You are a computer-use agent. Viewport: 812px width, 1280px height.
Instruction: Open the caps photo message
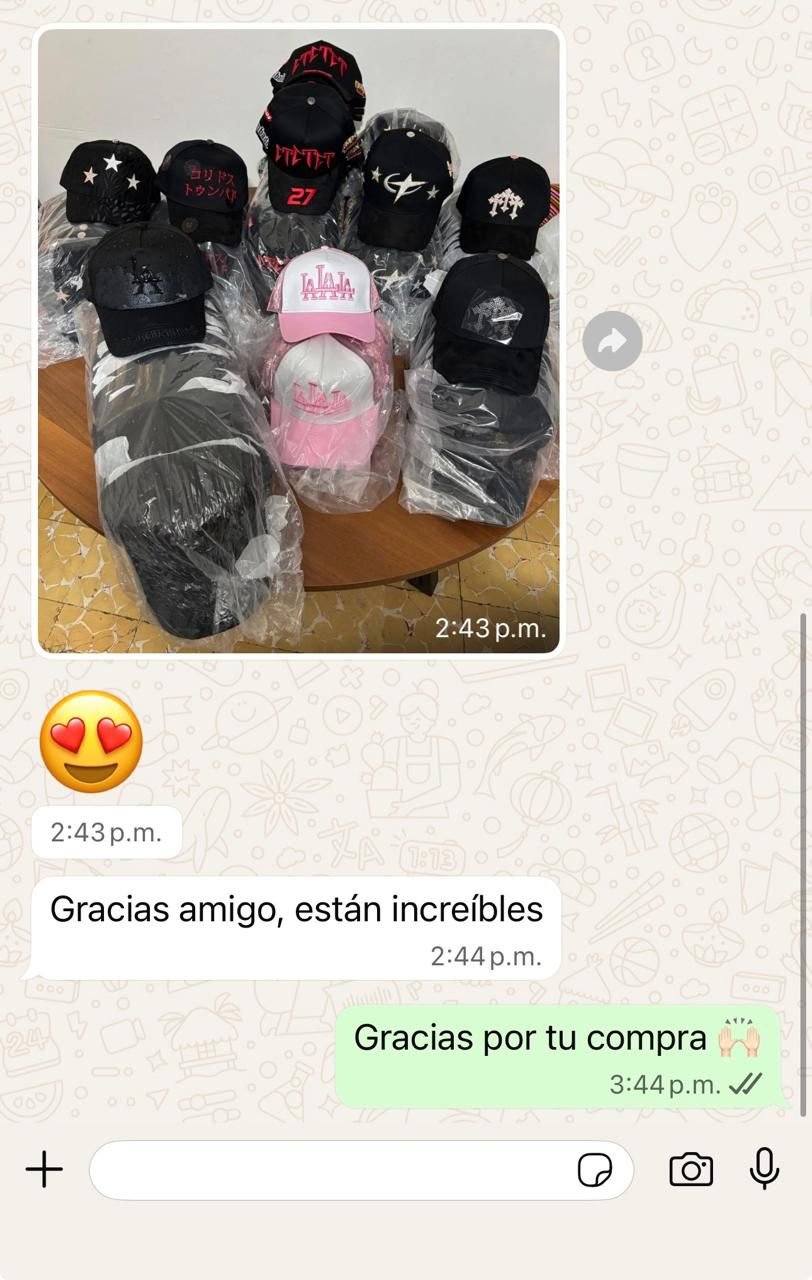298,340
